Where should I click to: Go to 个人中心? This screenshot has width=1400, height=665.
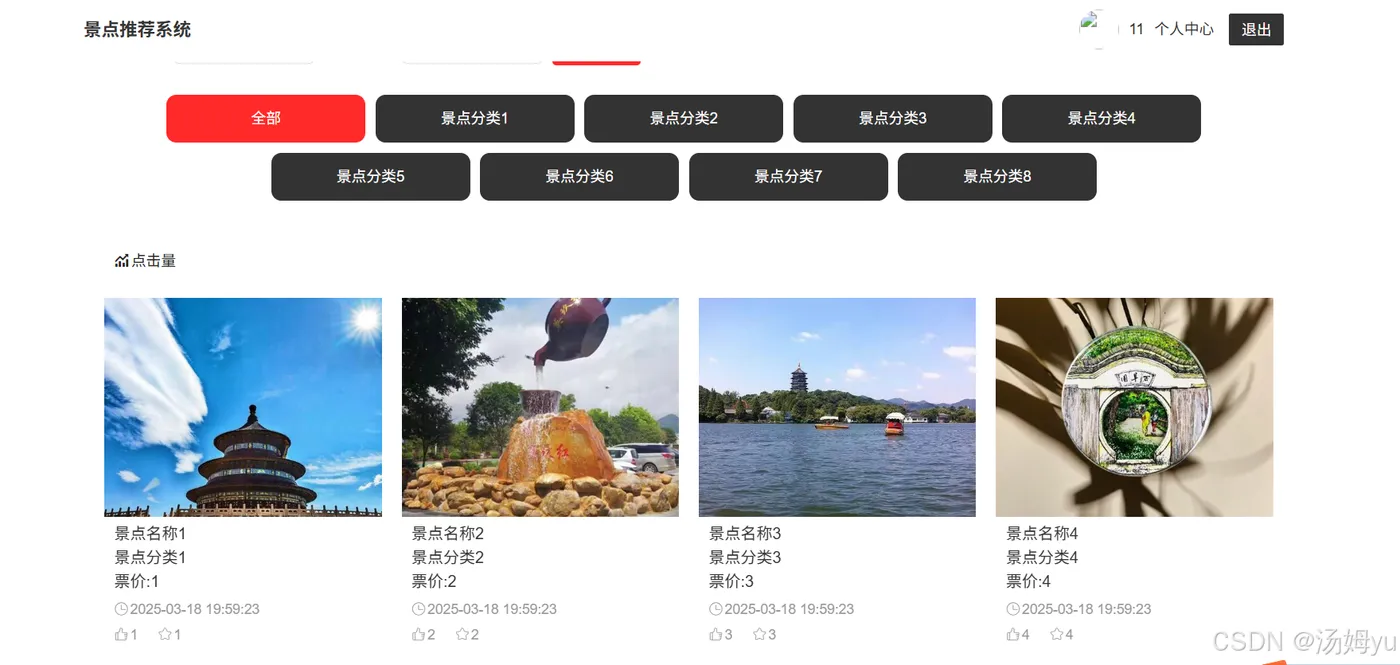(1184, 29)
